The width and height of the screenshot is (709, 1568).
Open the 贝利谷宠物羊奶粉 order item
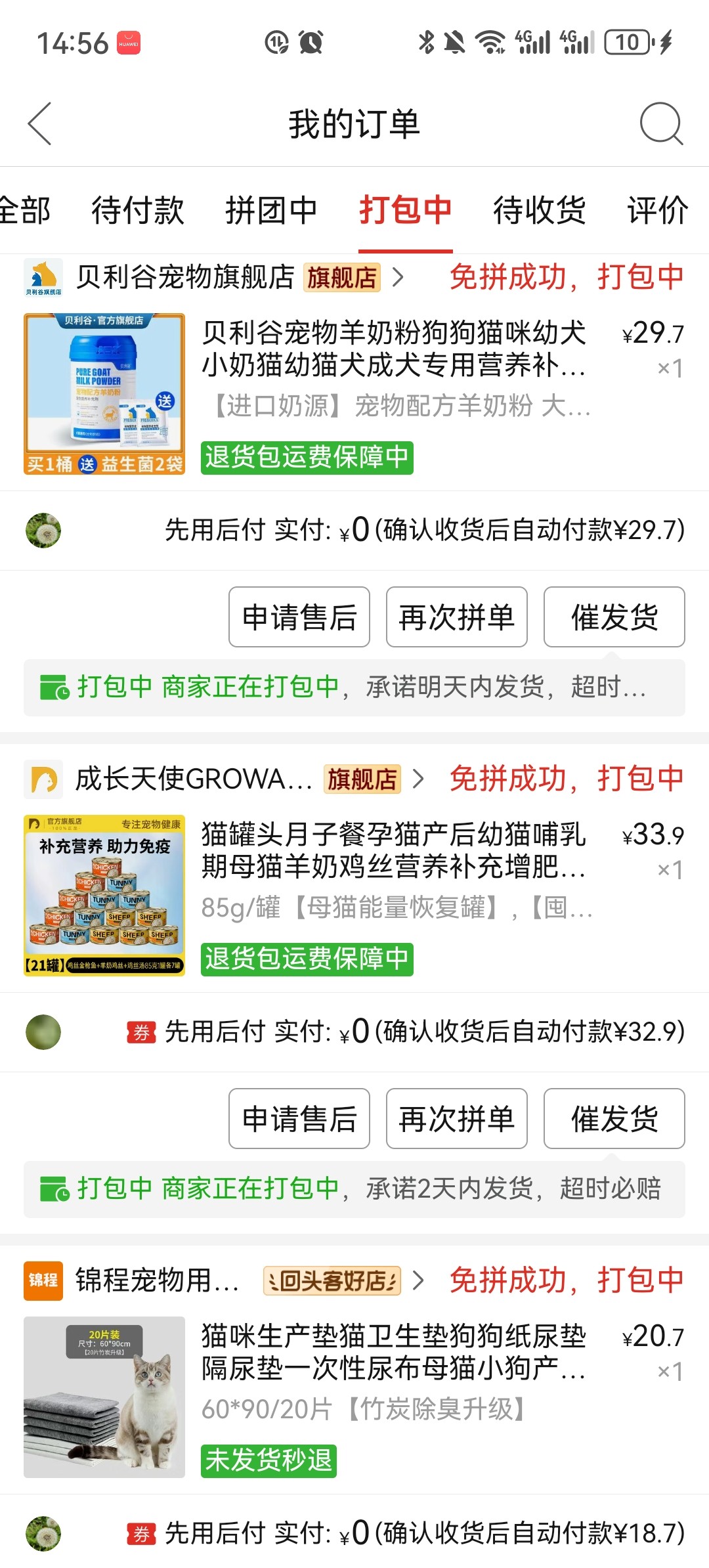pyautogui.click(x=354, y=394)
